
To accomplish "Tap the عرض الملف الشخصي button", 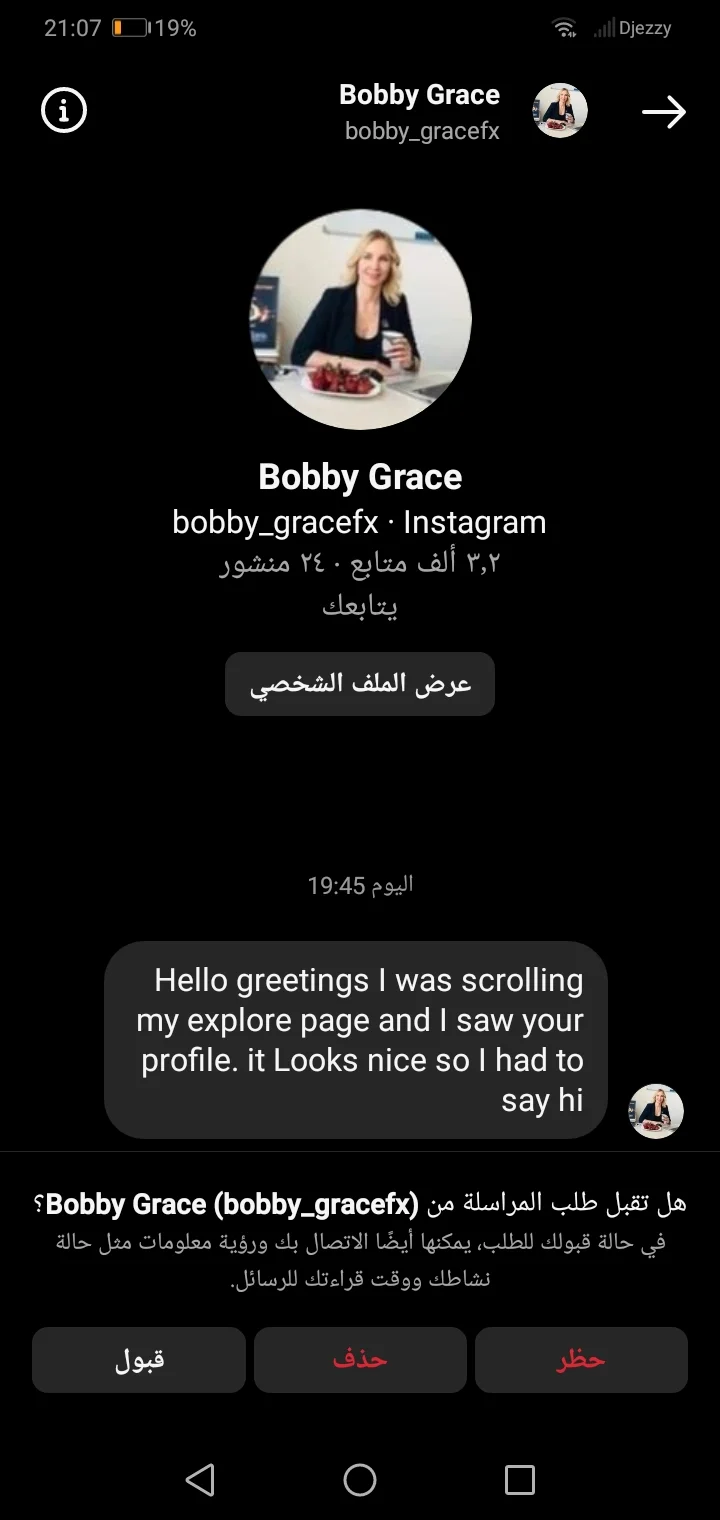I will [x=360, y=684].
